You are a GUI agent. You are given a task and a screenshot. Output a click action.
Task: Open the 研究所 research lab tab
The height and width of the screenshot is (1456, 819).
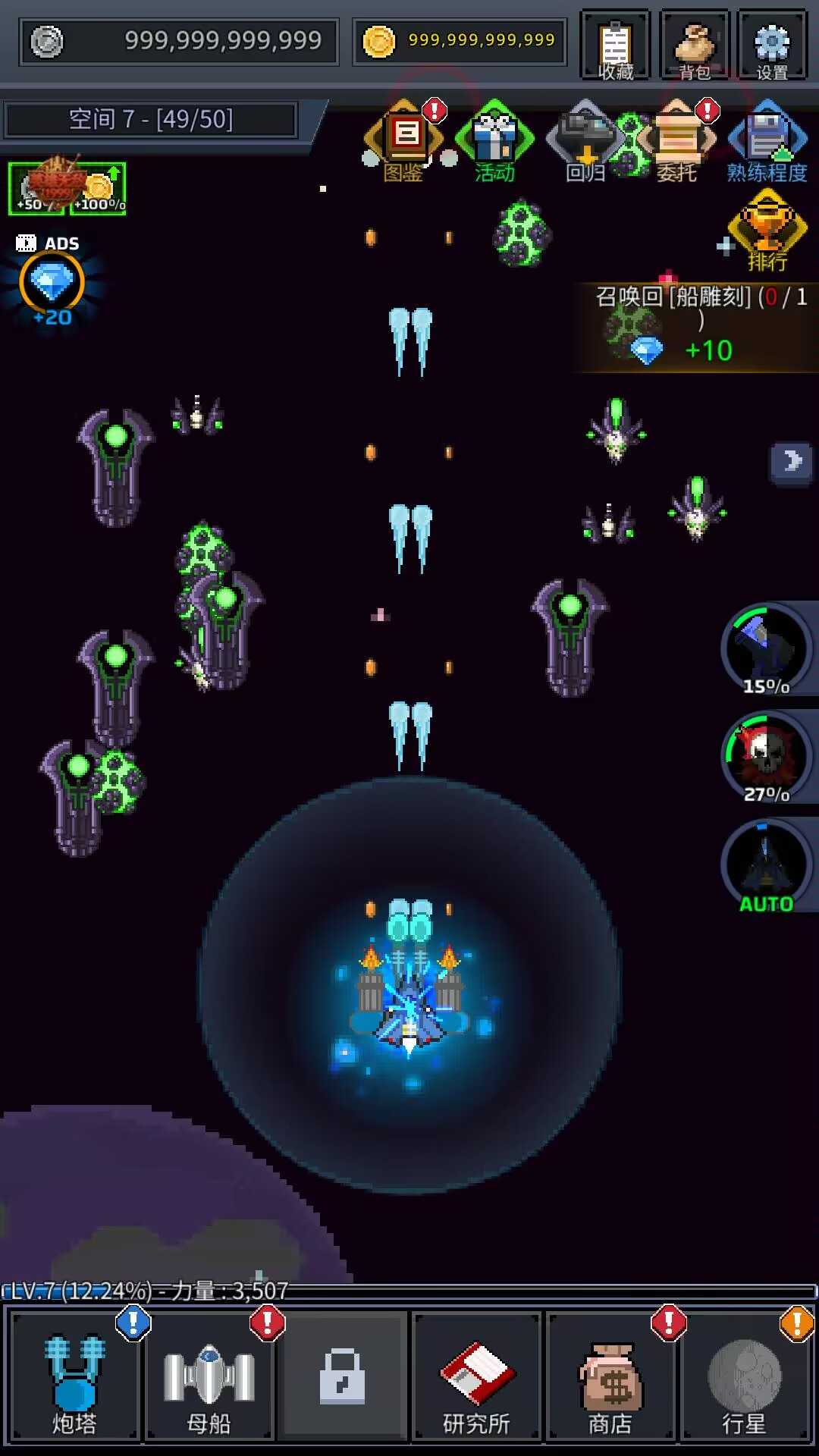point(476,1376)
